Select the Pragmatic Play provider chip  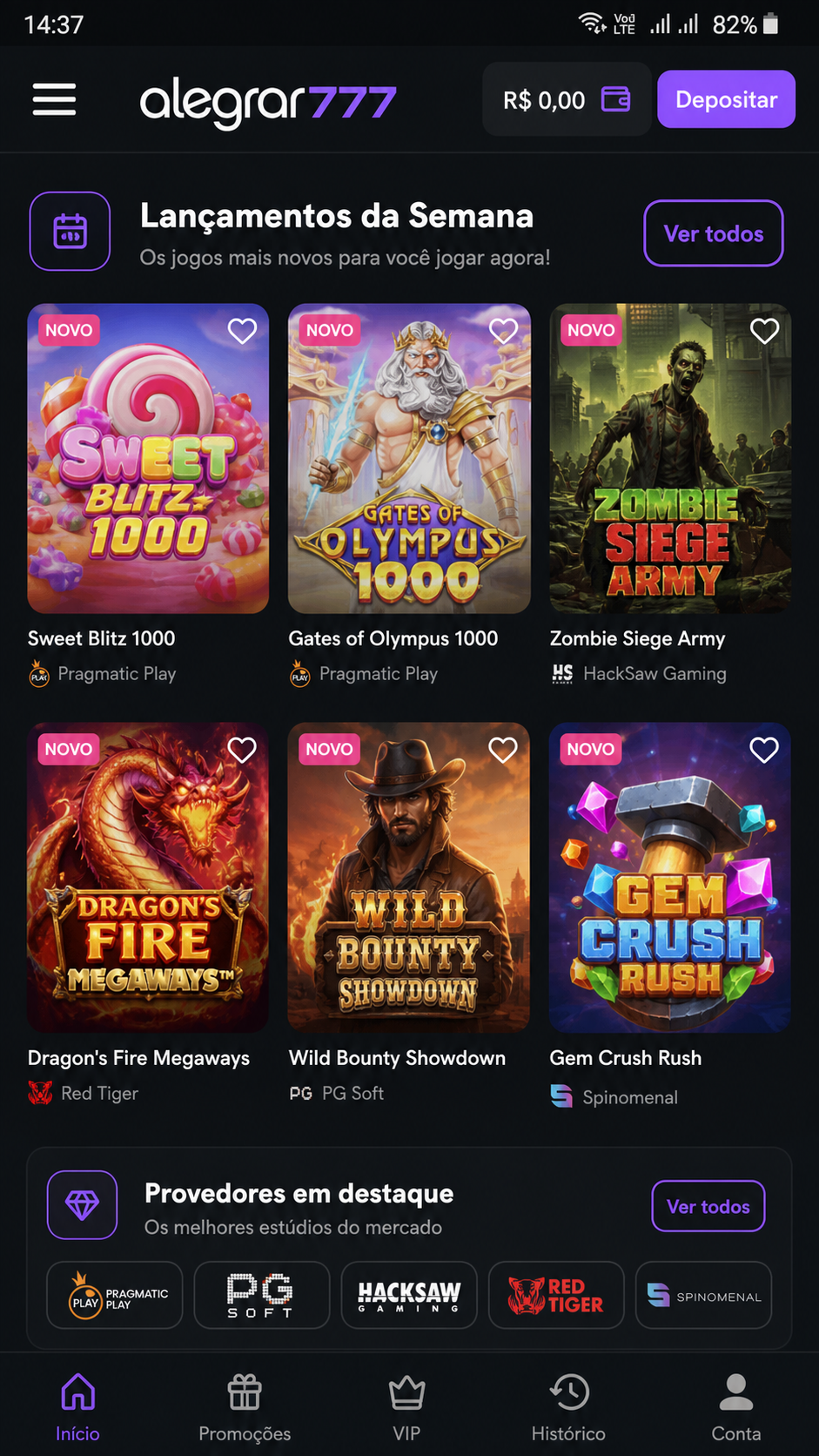(115, 1295)
